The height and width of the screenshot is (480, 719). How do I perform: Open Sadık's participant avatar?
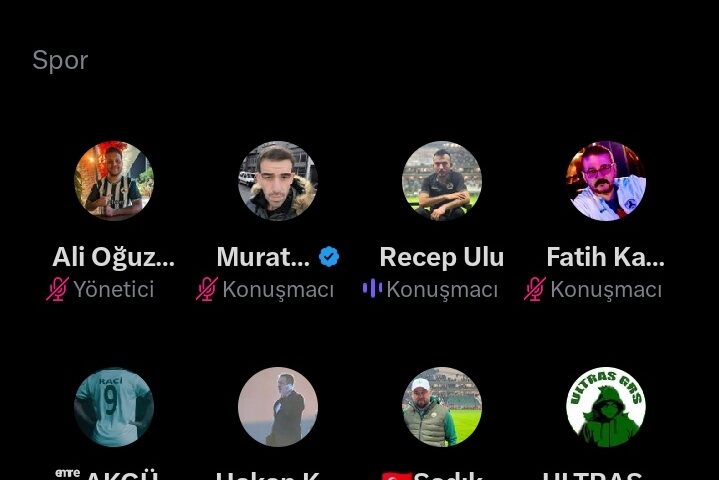[442, 407]
